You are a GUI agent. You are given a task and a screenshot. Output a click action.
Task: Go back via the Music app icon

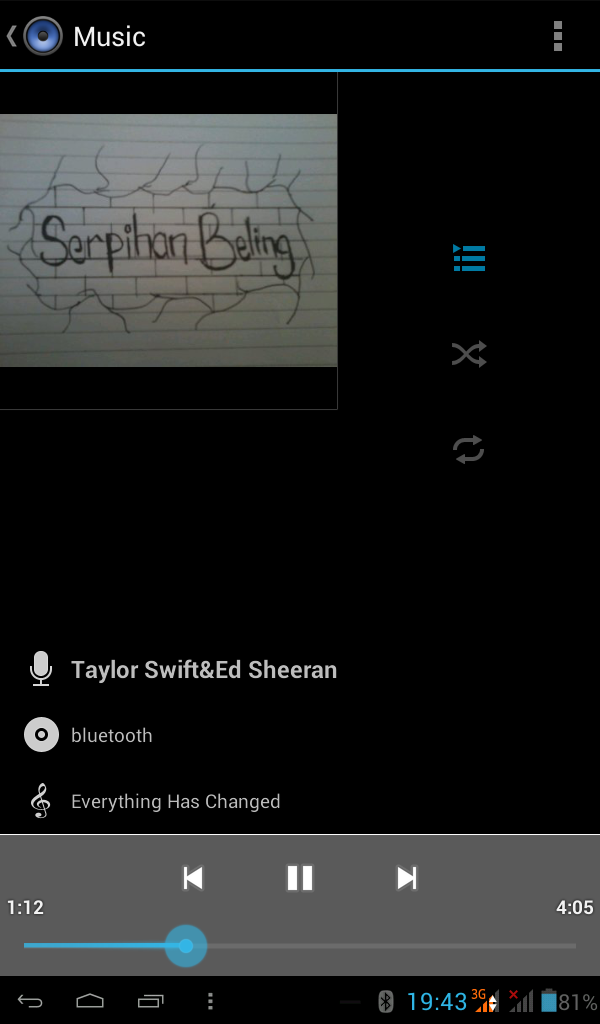click(x=42, y=36)
